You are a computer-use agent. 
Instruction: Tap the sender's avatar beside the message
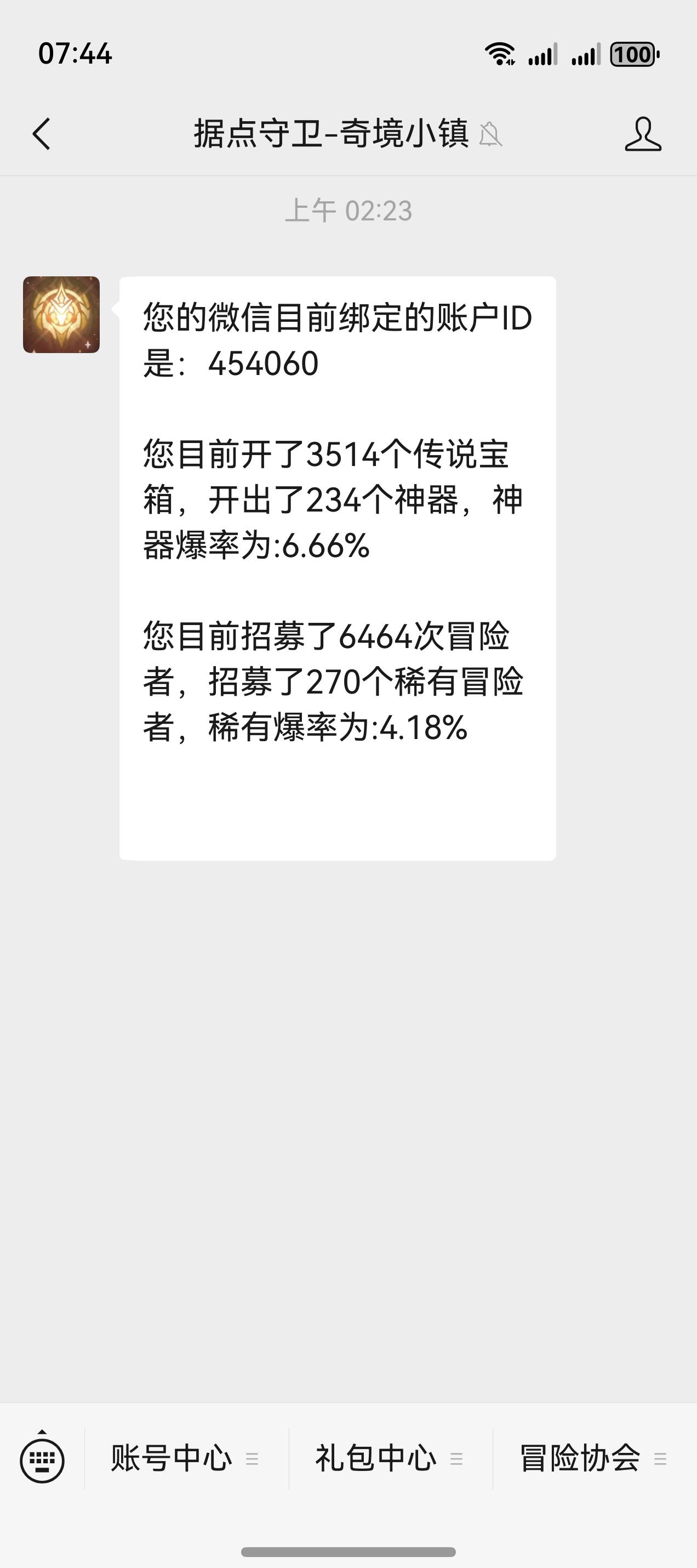(x=61, y=315)
